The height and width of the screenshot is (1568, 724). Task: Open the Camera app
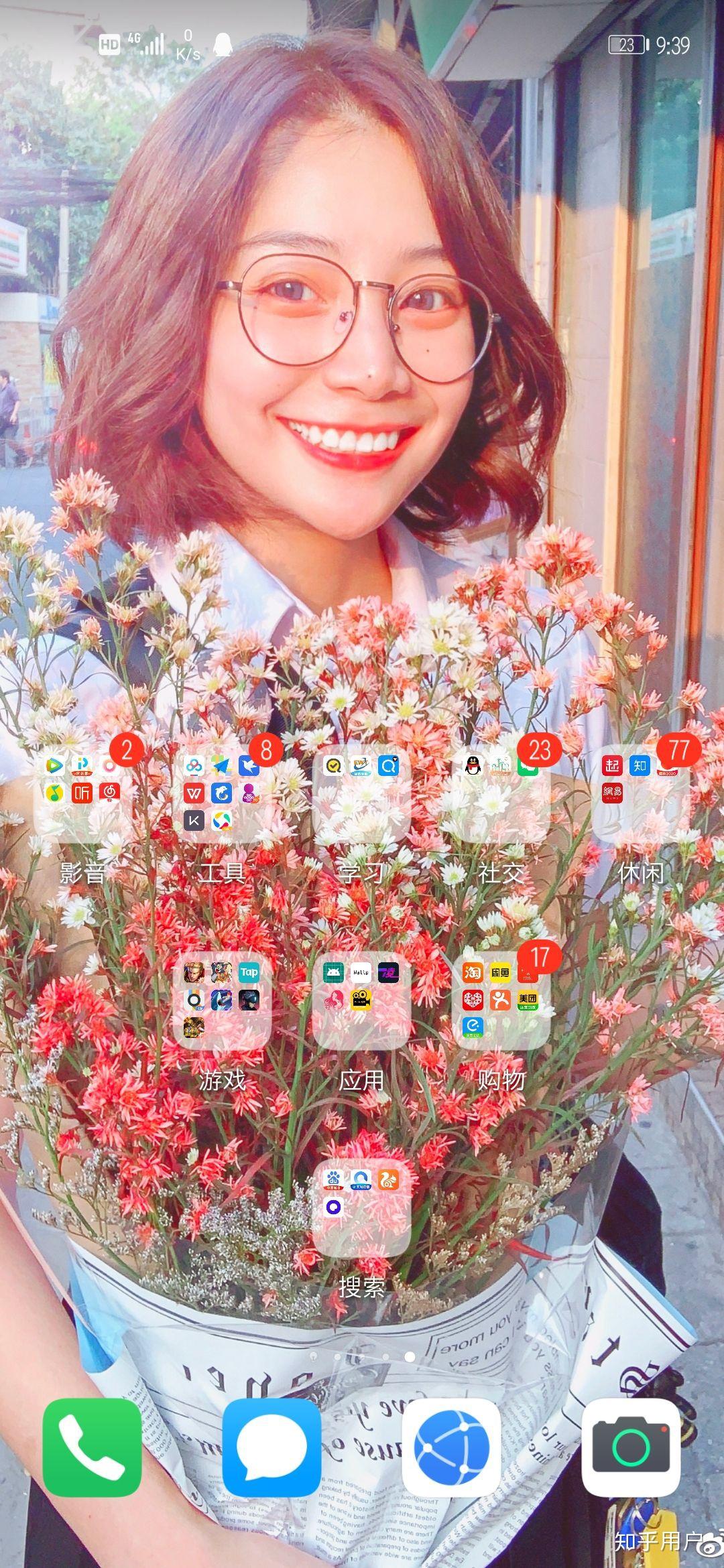click(631, 1447)
